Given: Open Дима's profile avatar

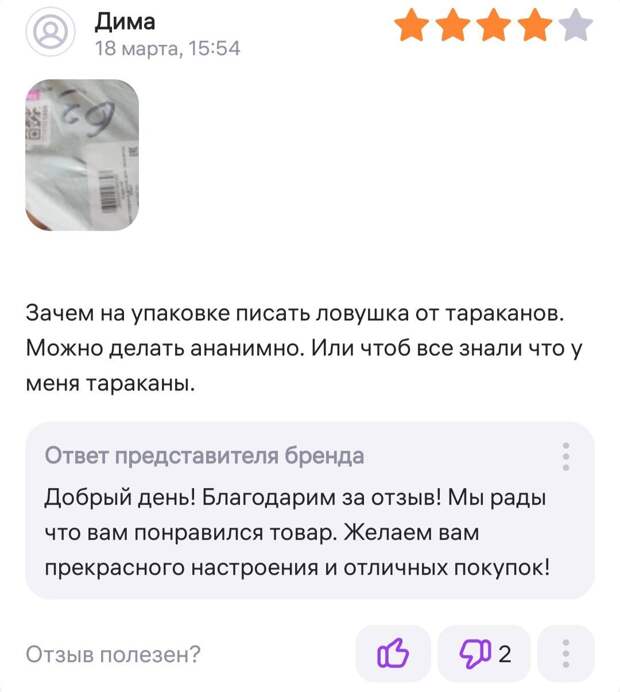Looking at the screenshot, I should coord(50,34).
